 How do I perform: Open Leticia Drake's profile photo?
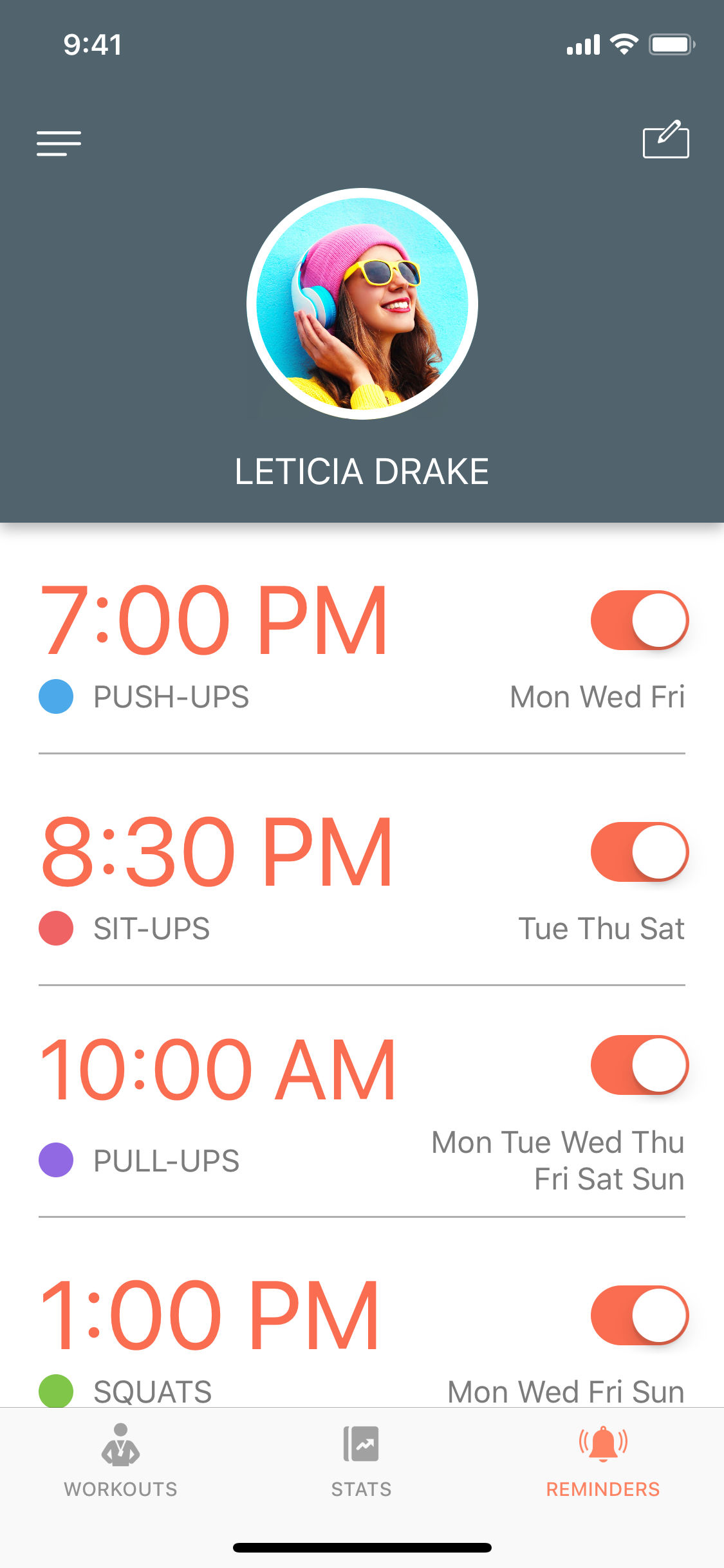coord(362,304)
